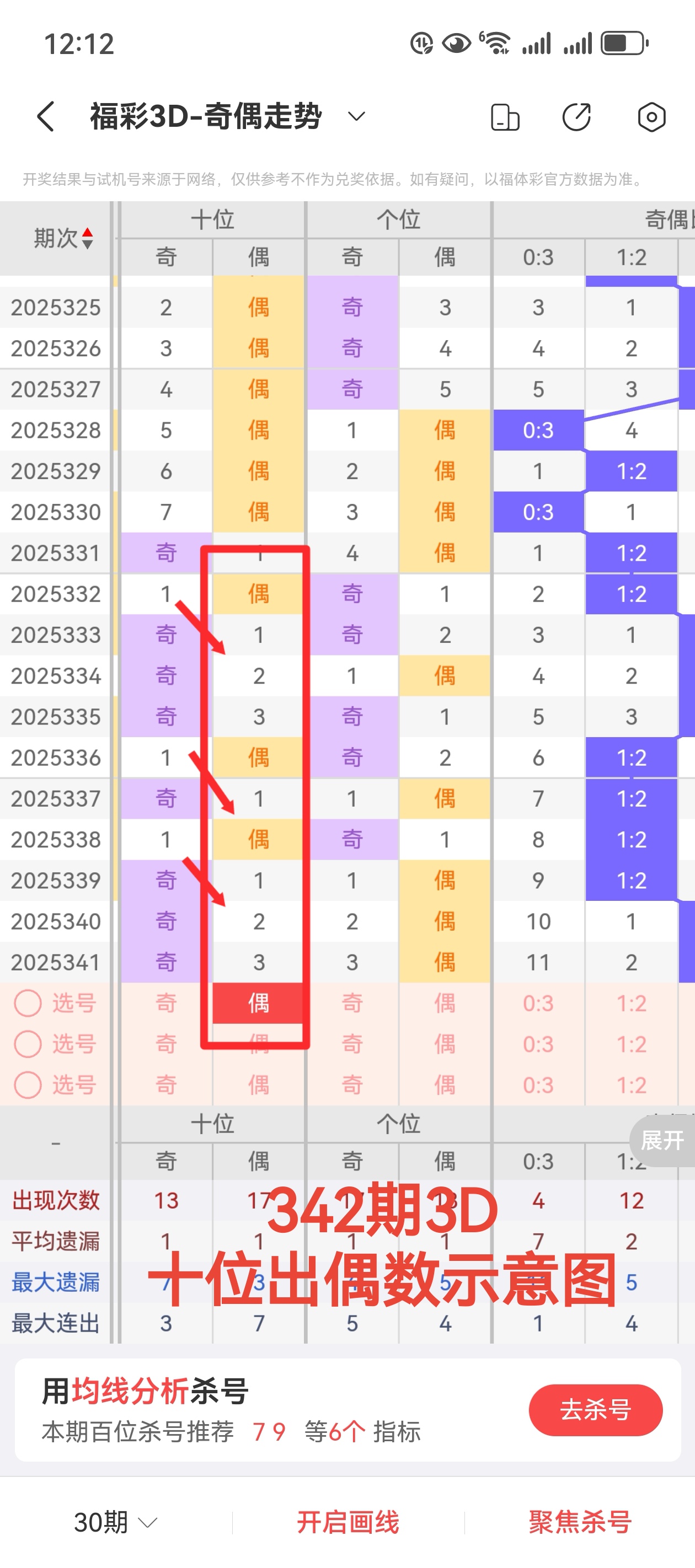Tap the Wi-Fi icon in the status bar

[497, 42]
